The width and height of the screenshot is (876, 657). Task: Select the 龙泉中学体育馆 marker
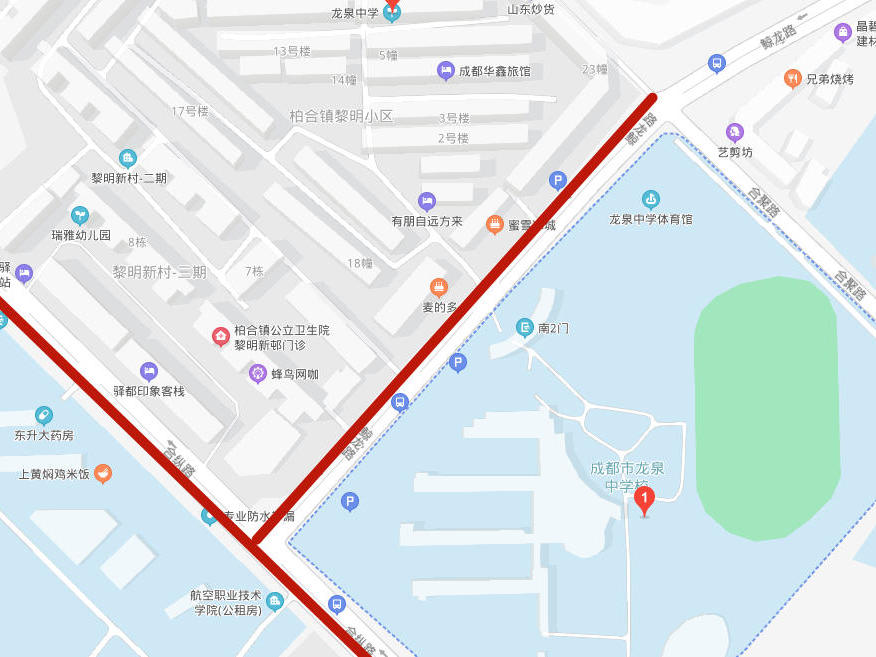pos(651,200)
